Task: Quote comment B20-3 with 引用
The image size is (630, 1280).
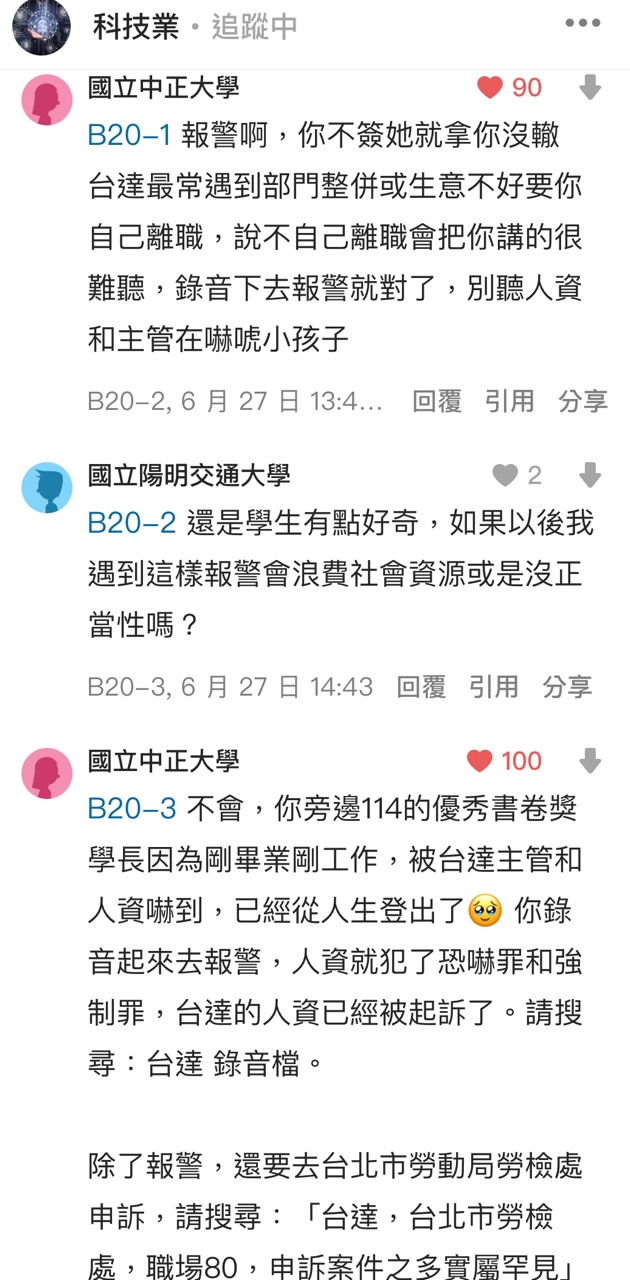Action: [x=494, y=687]
